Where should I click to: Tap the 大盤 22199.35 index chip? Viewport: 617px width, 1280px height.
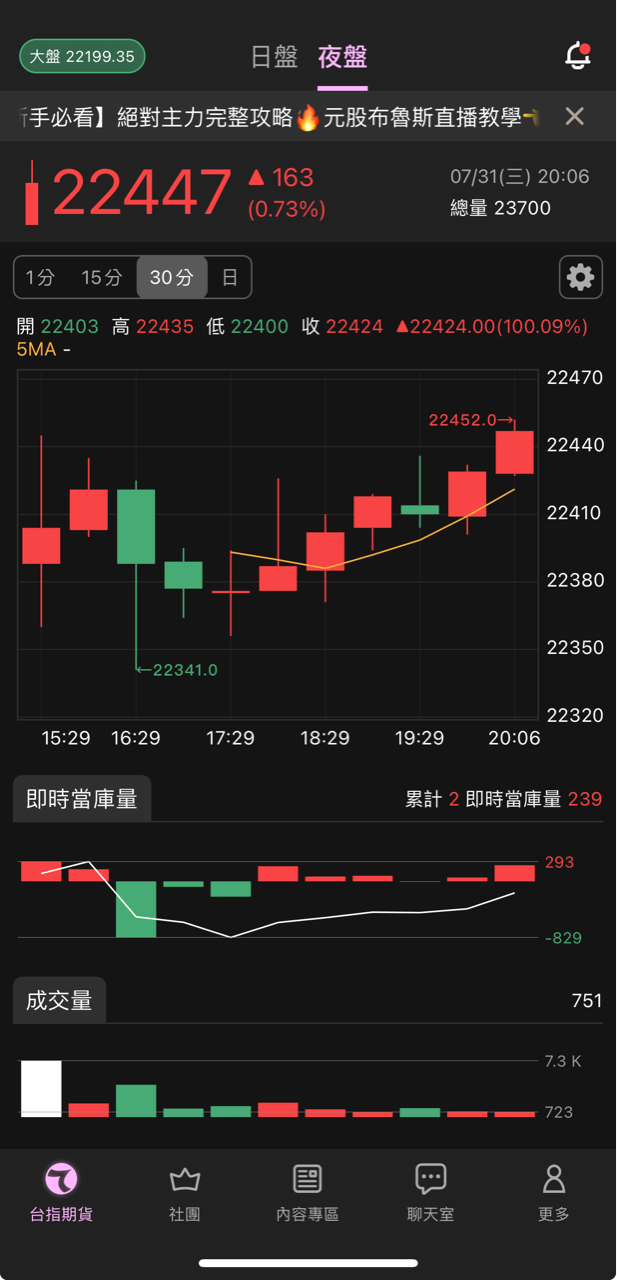82,56
